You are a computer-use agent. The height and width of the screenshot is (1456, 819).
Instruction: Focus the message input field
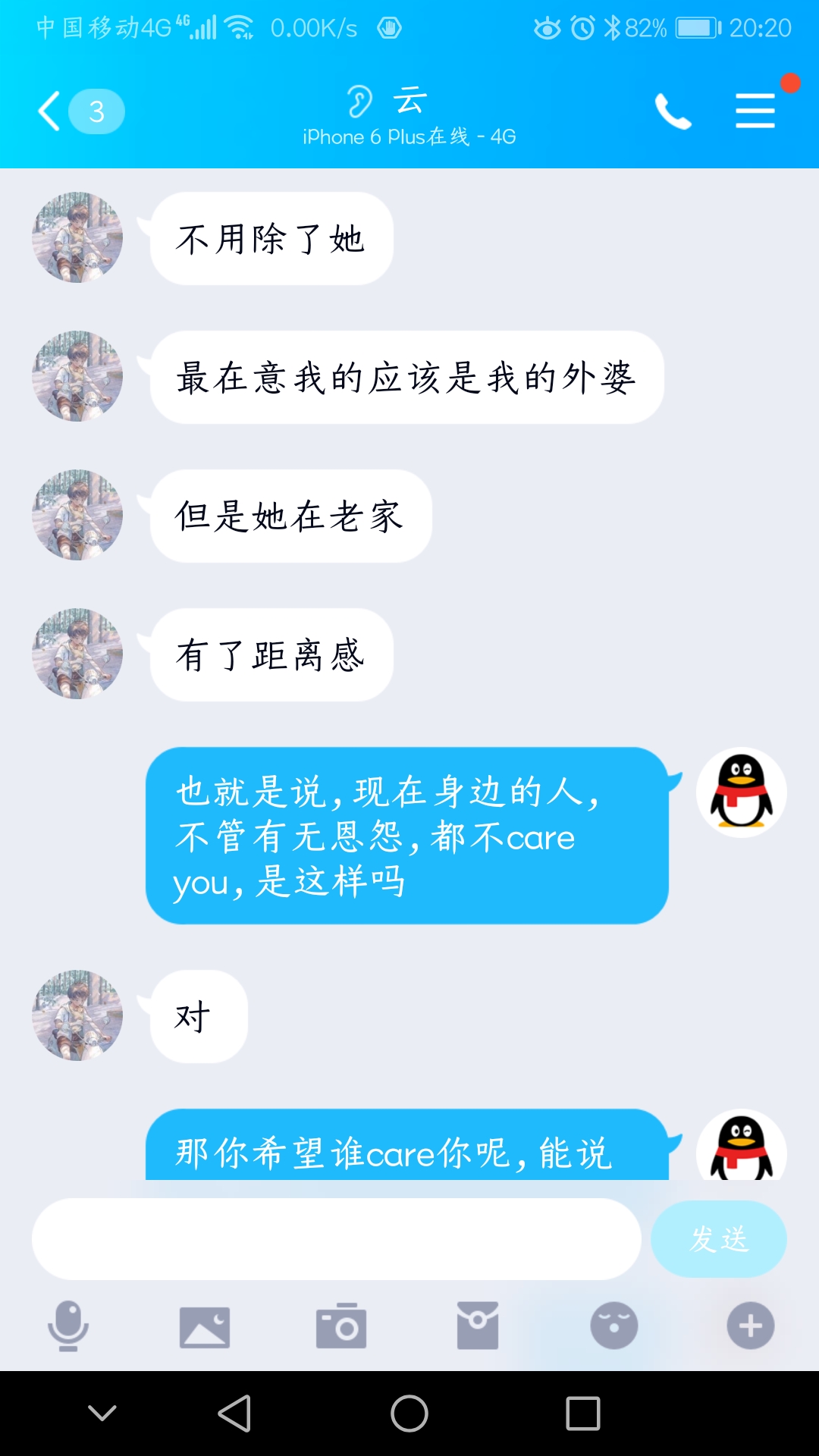[336, 1239]
